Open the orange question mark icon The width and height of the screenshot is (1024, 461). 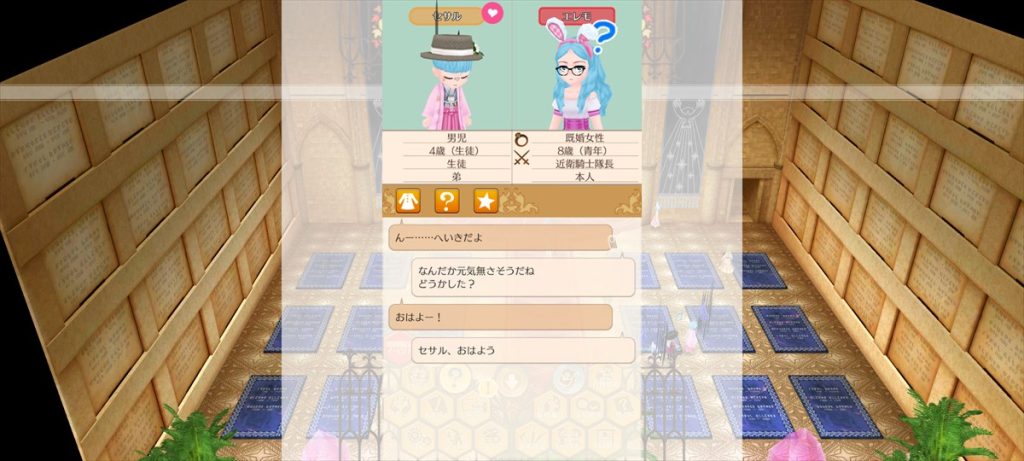(x=447, y=200)
